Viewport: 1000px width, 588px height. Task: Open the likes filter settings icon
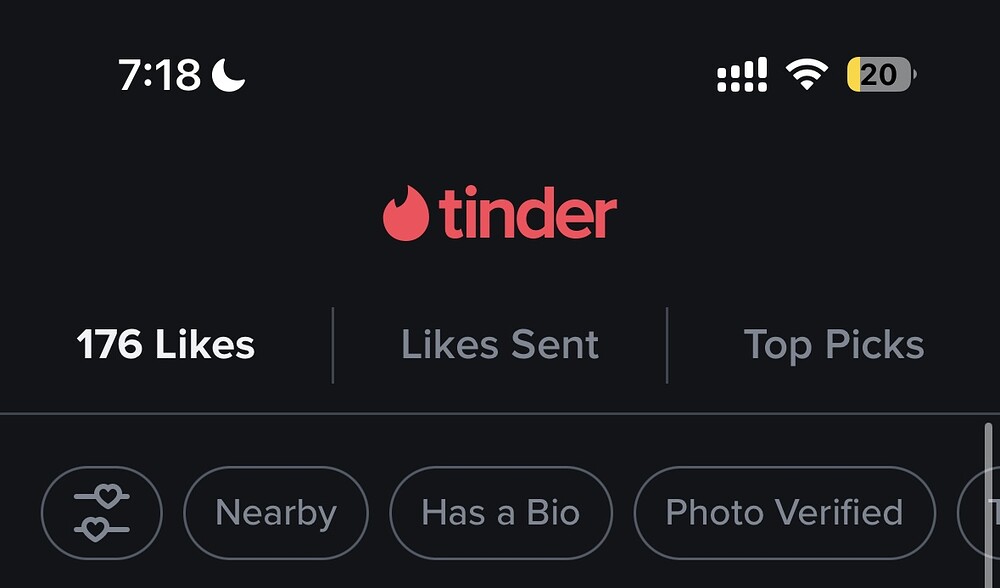tap(101, 513)
